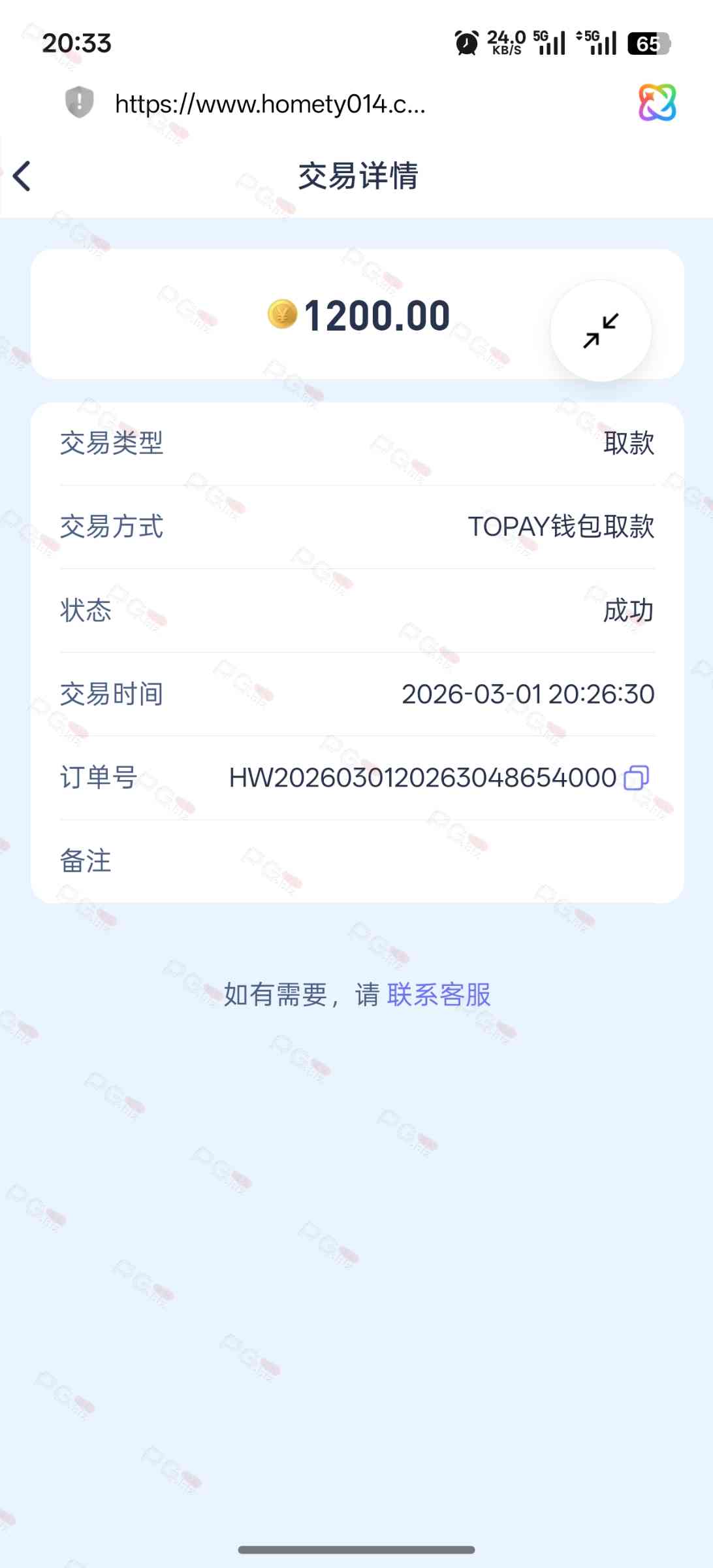Go back from transaction details page
713x1568 pixels.
(x=22, y=176)
